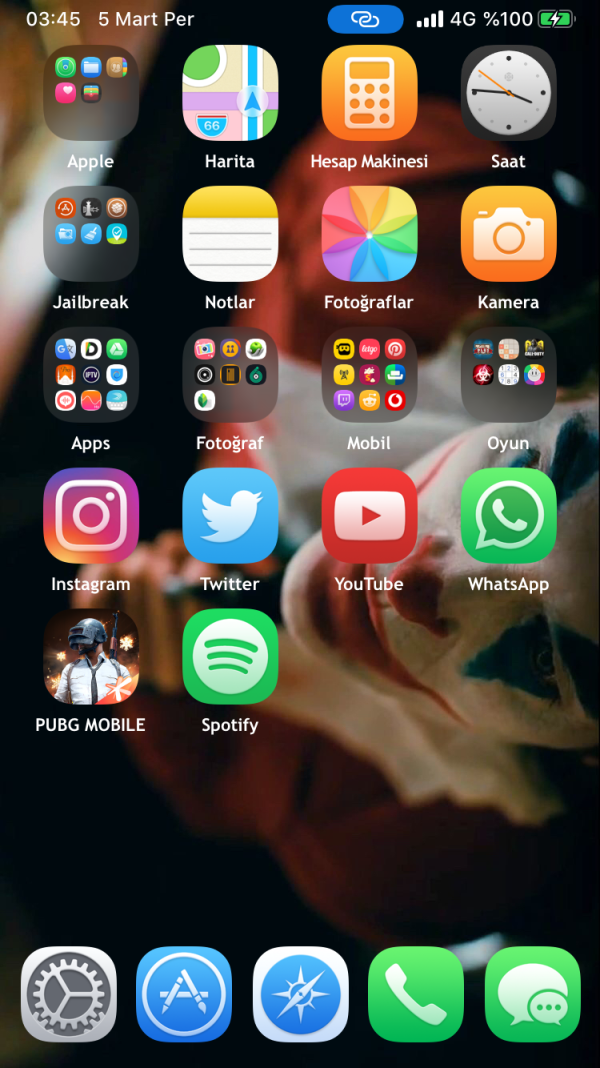
Task: Start PUBG MOBILE
Action: click(91, 657)
